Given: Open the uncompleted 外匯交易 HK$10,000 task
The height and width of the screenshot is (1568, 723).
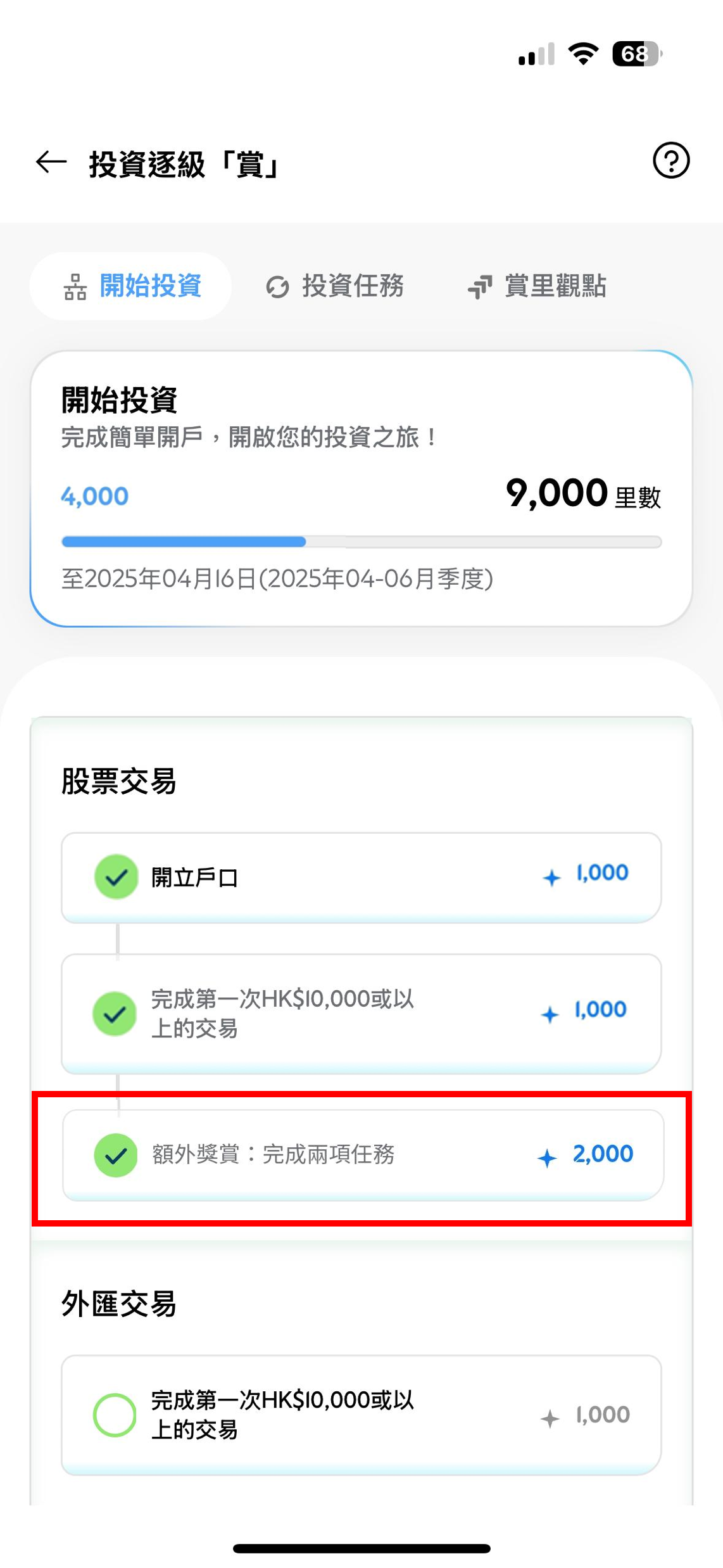Looking at the screenshot, I should point(361,1415).
